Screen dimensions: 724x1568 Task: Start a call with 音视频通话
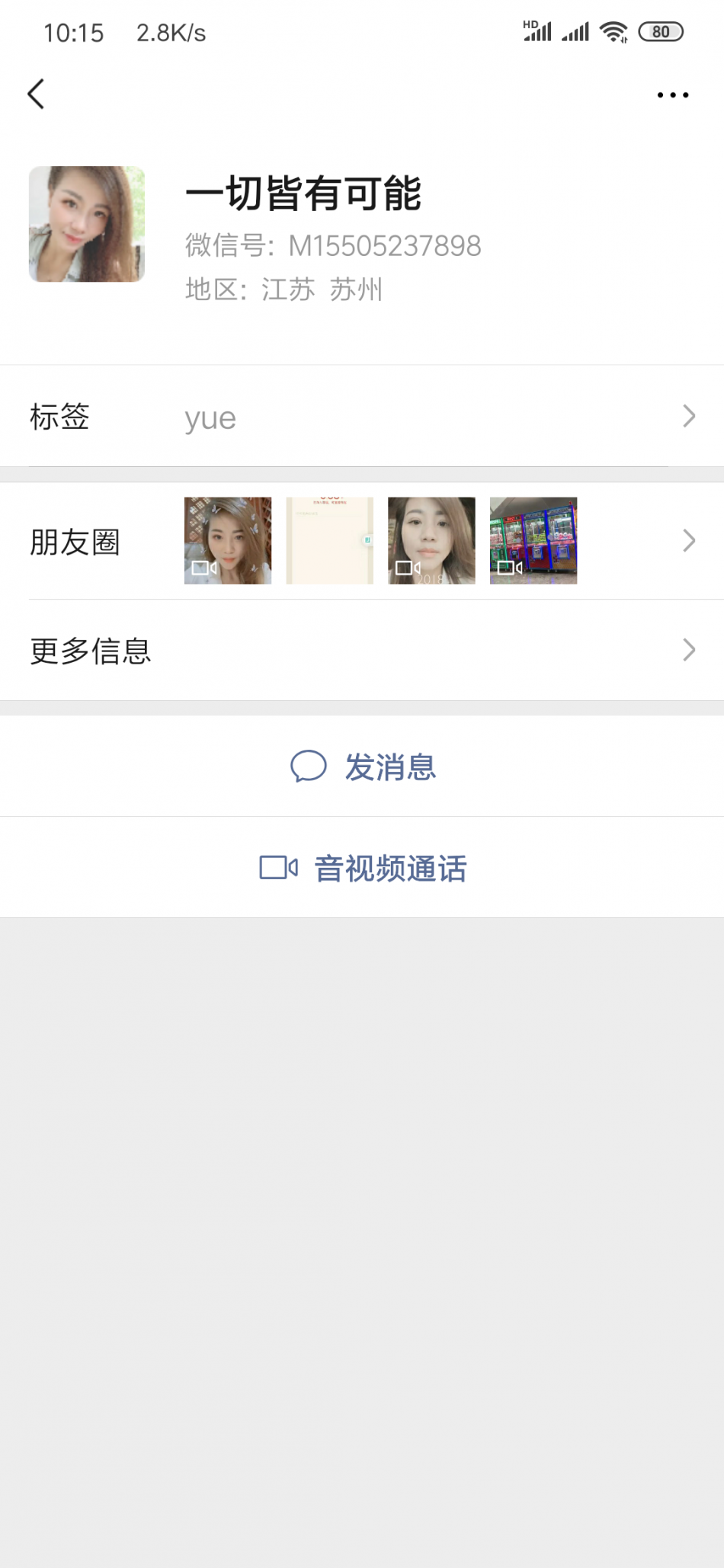(363, 868)
